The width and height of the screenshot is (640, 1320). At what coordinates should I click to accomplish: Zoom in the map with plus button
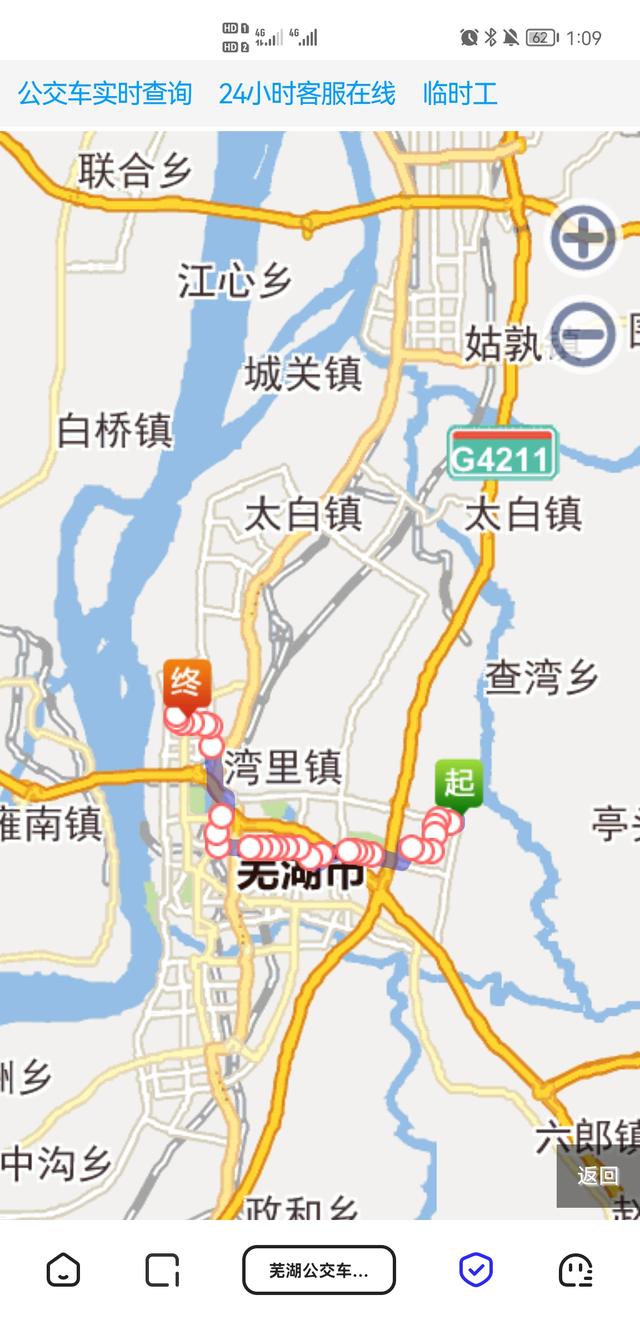point(584,238)
